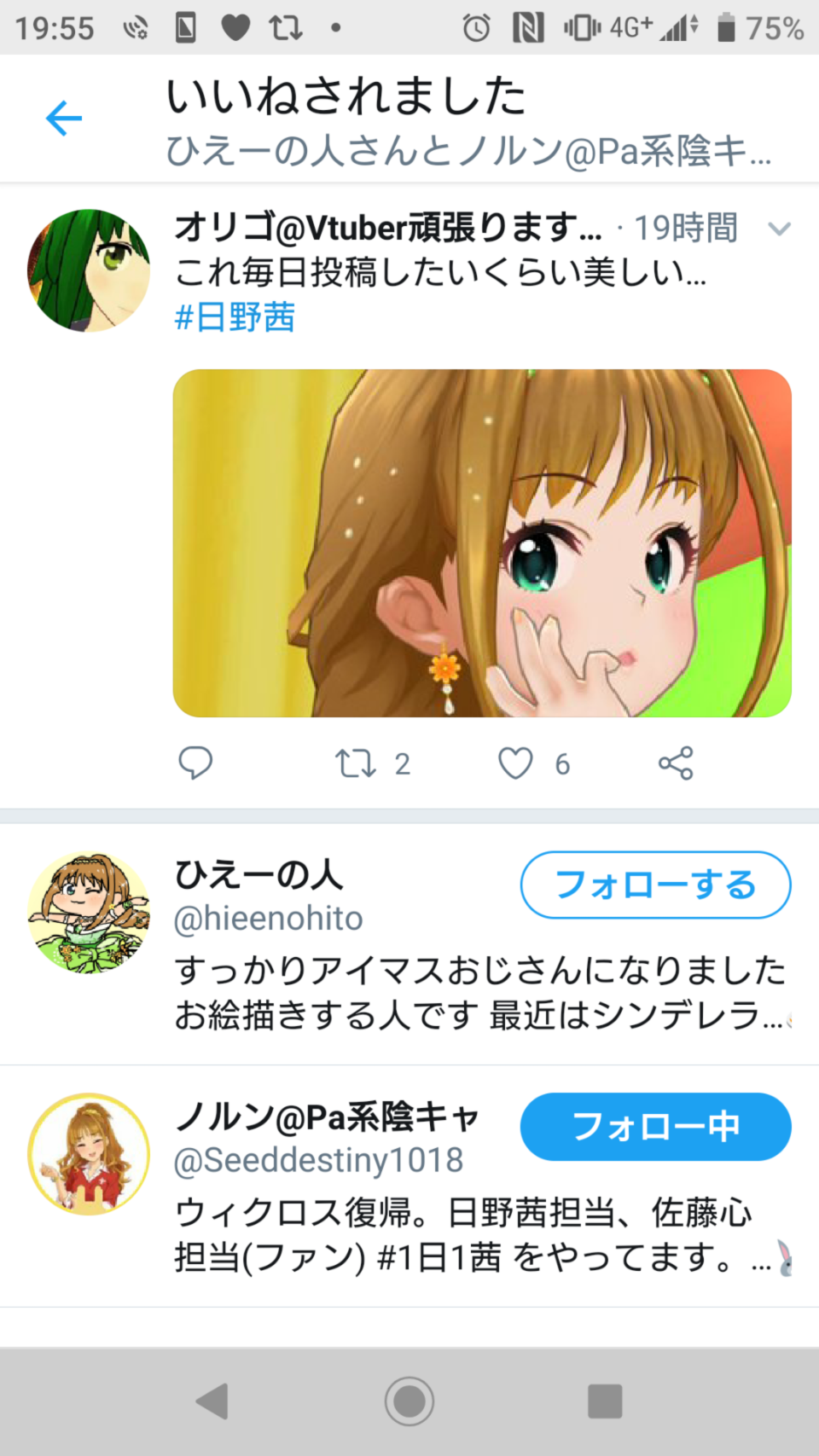Tap the system home button
This screenshot has width=819, height=1456.
pos(409,1401)
